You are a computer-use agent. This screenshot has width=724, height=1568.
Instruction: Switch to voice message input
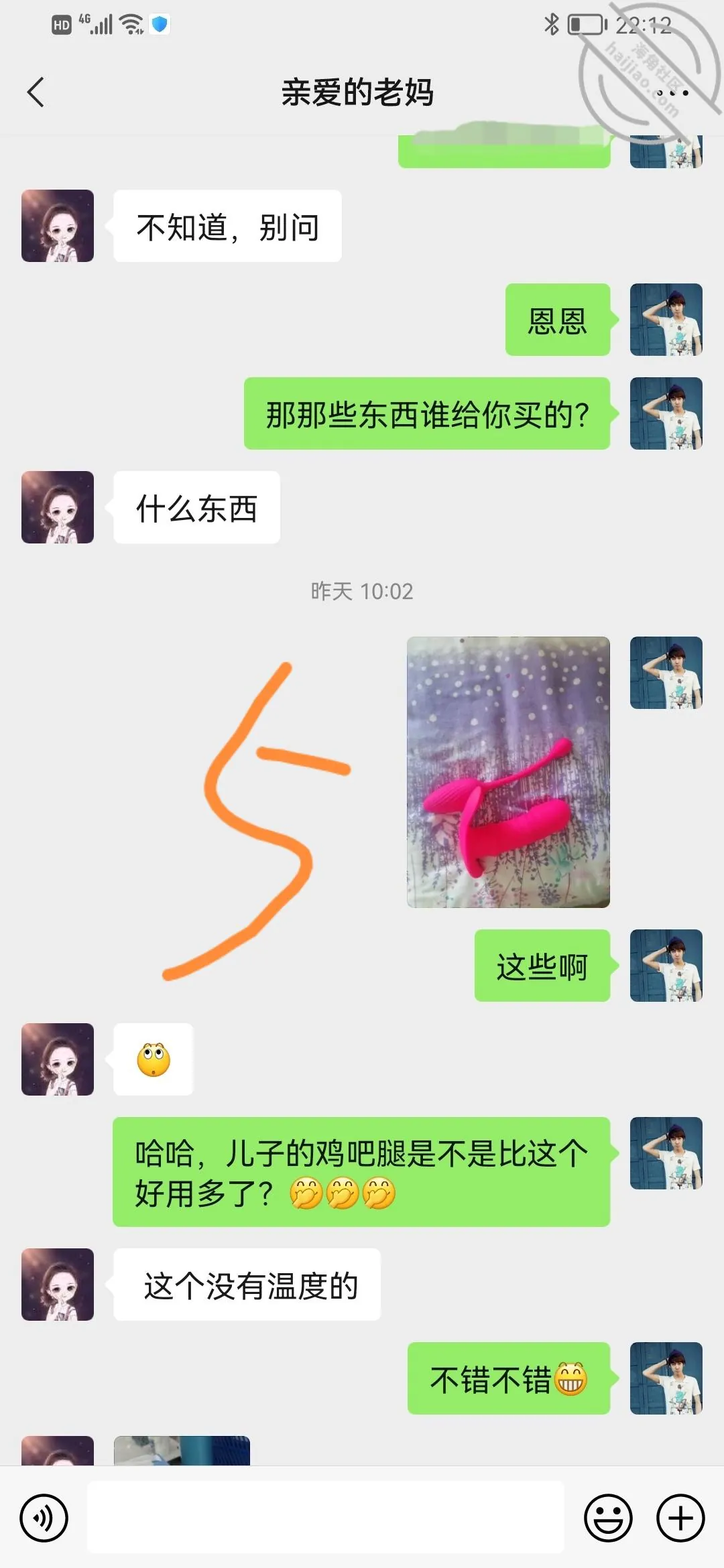click(x=44, y=1518)
